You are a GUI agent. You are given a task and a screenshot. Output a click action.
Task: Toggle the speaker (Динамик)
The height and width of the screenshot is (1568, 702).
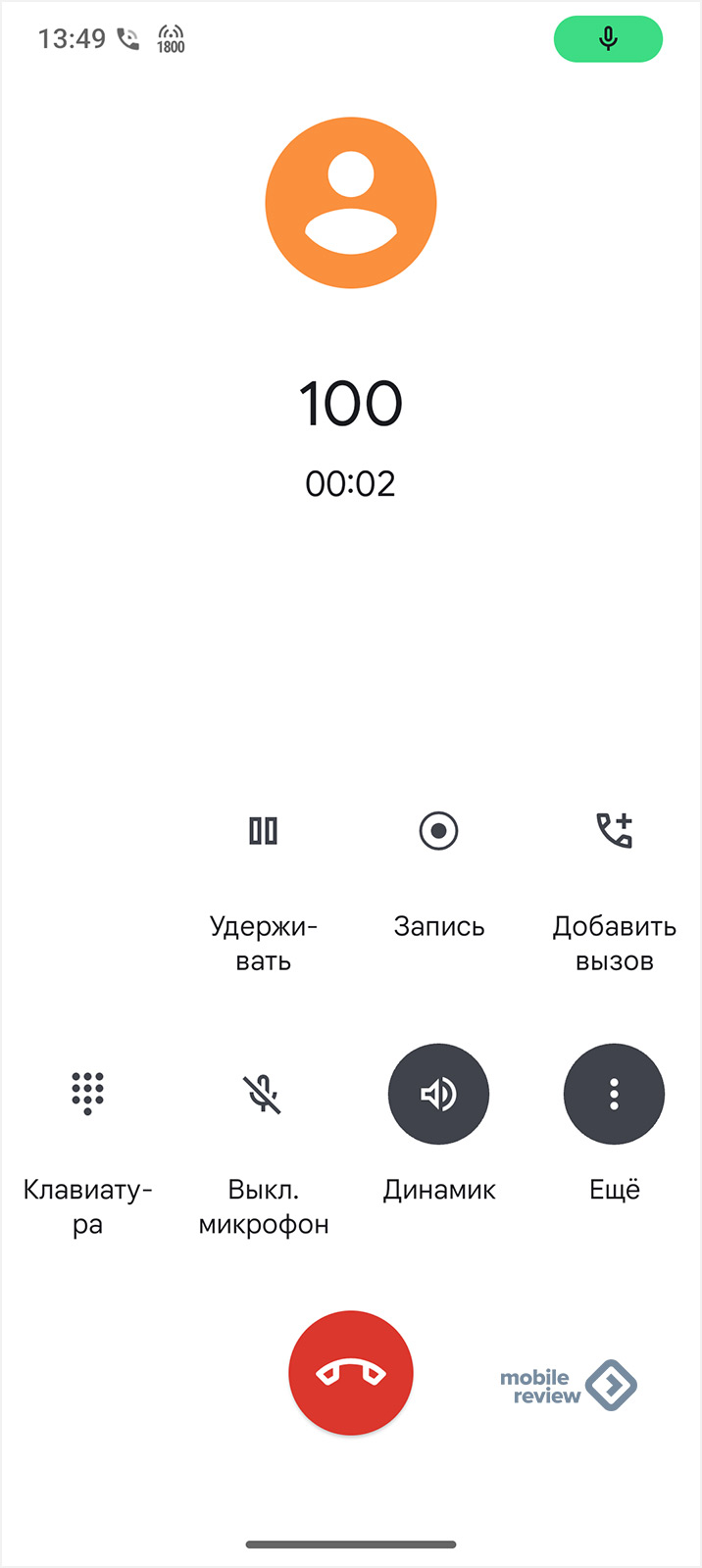(x=438, y=1094)
